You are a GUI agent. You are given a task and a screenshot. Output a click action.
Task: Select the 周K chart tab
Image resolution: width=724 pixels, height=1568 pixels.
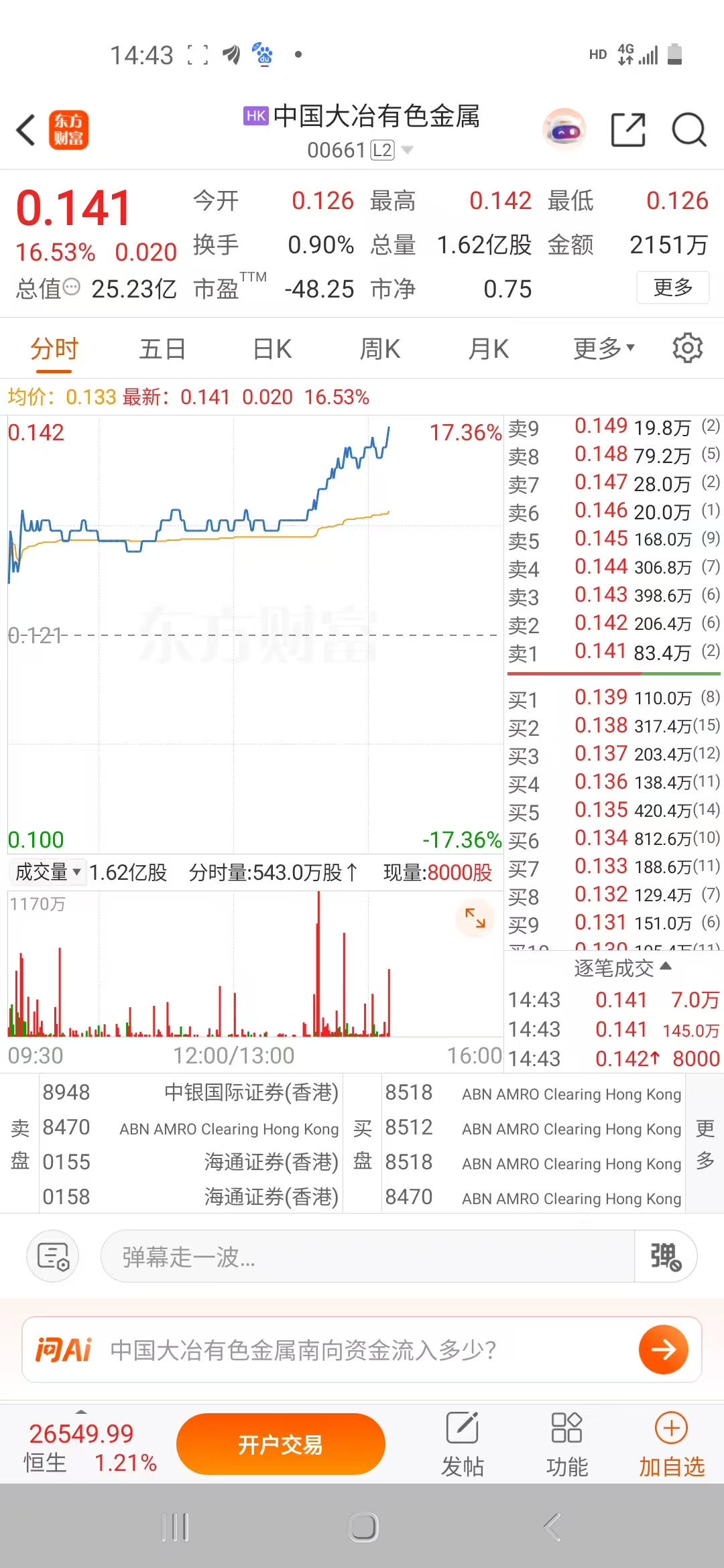coord(380,349)
